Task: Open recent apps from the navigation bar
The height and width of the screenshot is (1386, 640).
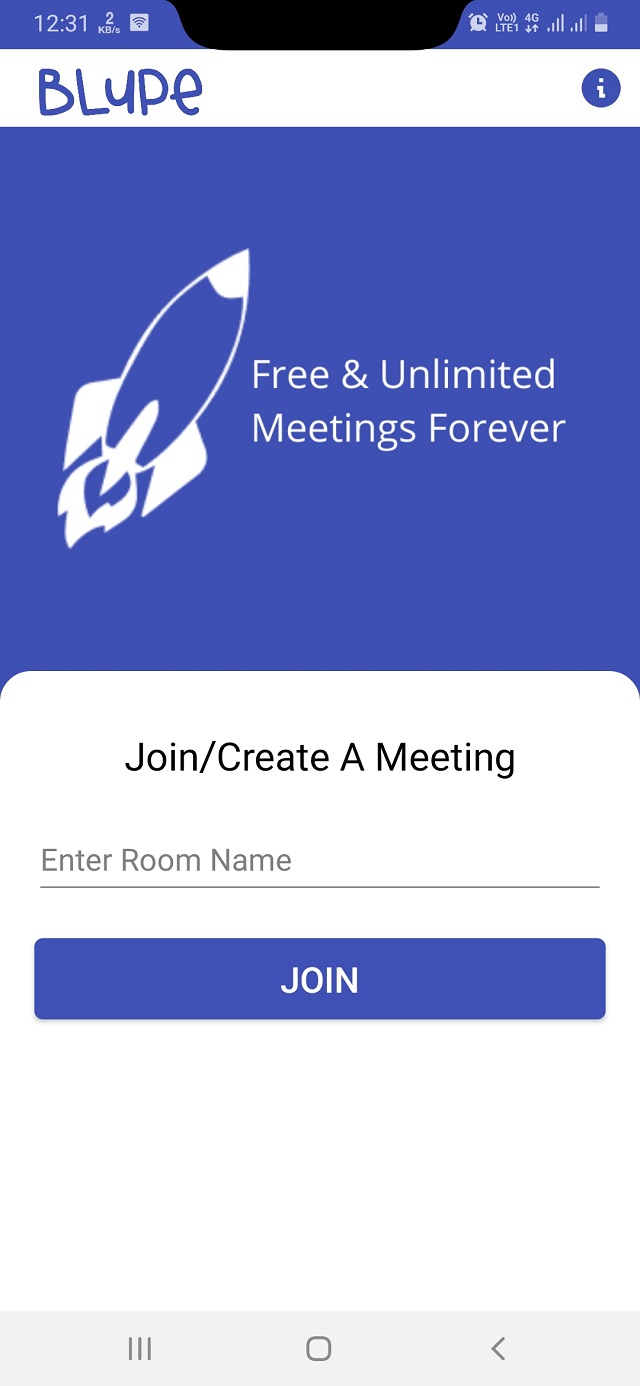Action: tap(140, 1348)
